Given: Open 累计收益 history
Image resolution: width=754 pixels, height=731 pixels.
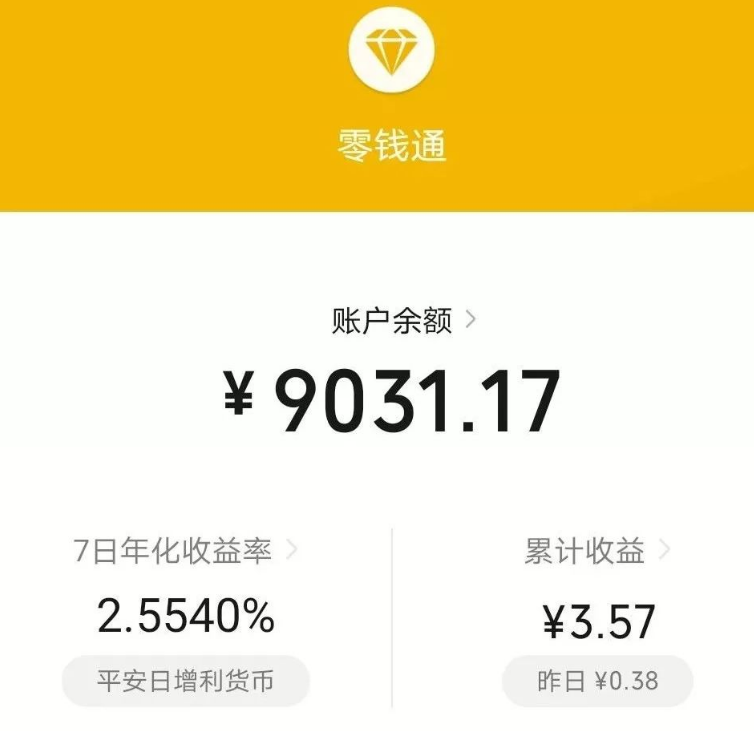Looking at the screenshot, I should (x=597, y=551).
